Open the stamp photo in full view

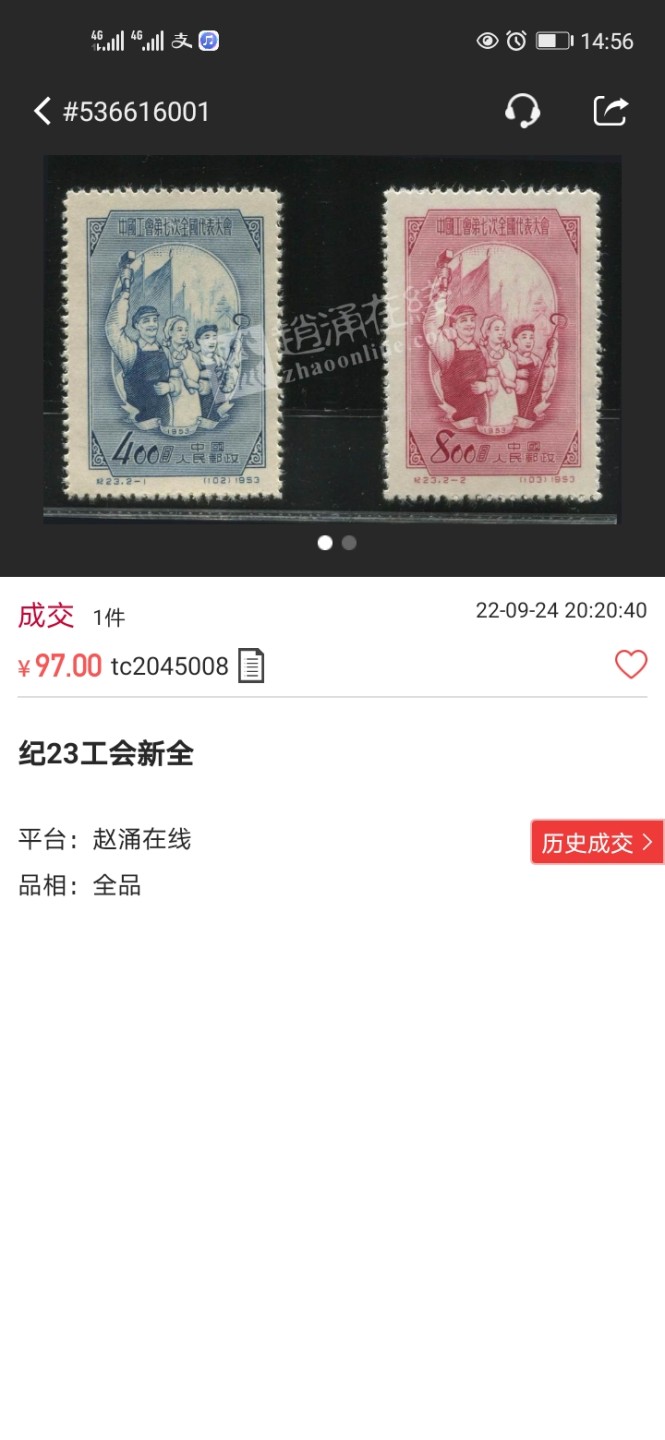coord(332,340)
